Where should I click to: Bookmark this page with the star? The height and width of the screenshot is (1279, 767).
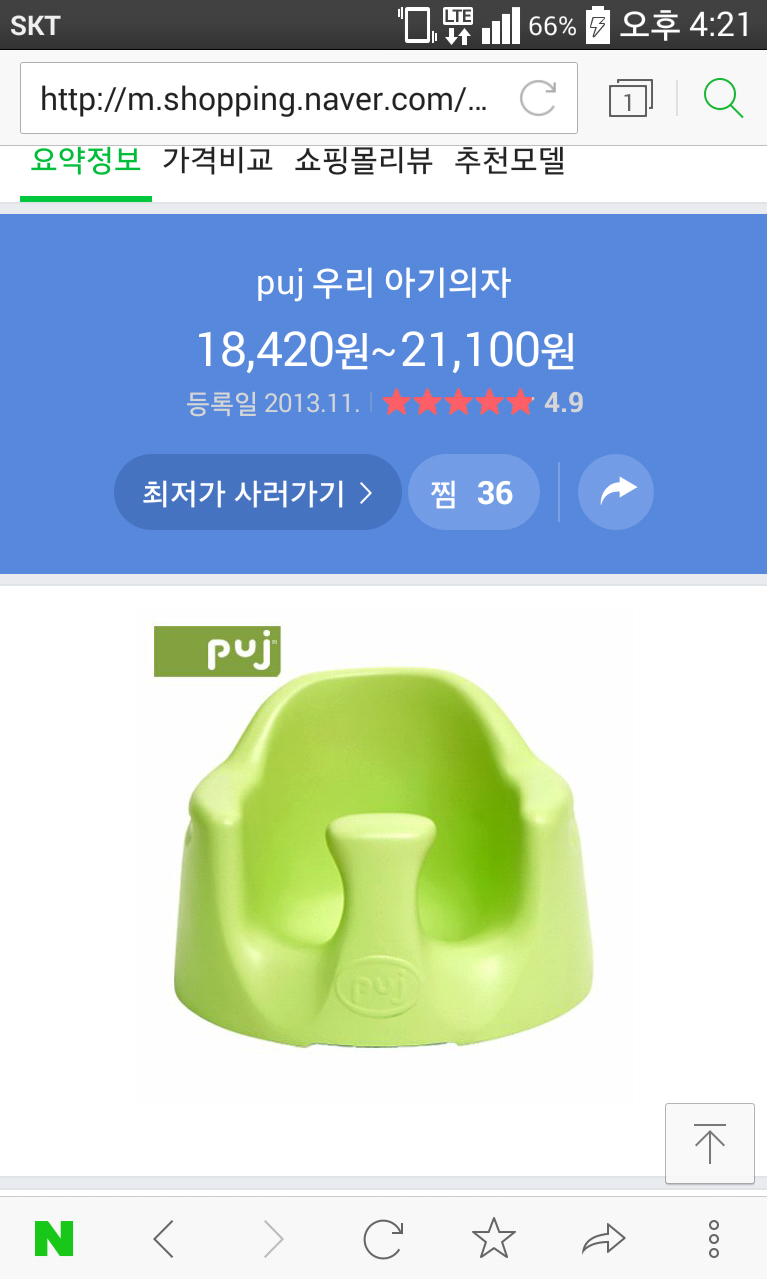(x=493, y=1239)
